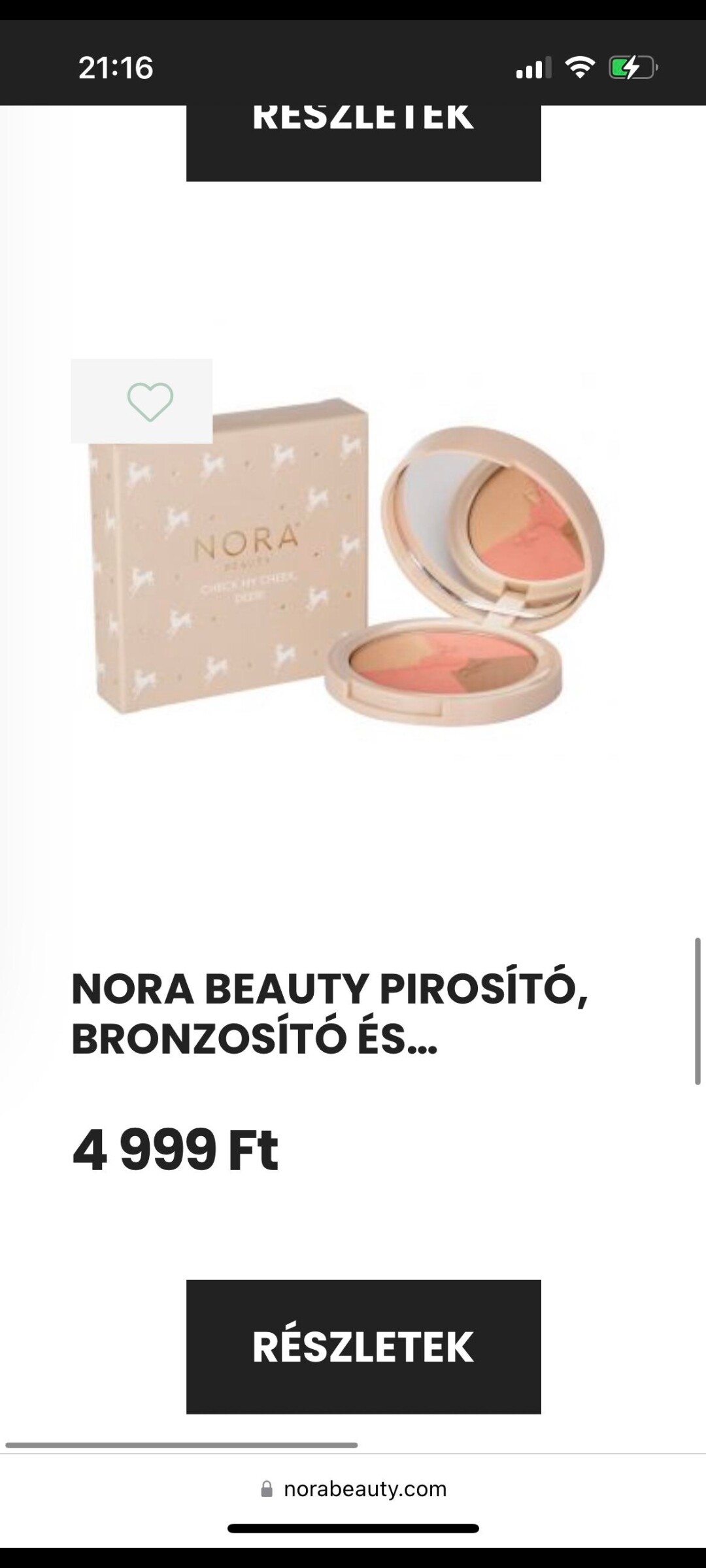
Task: Open the Nora Beauty Pirosító, Bronzosító product title
Action: click(x=330, y=1013)
